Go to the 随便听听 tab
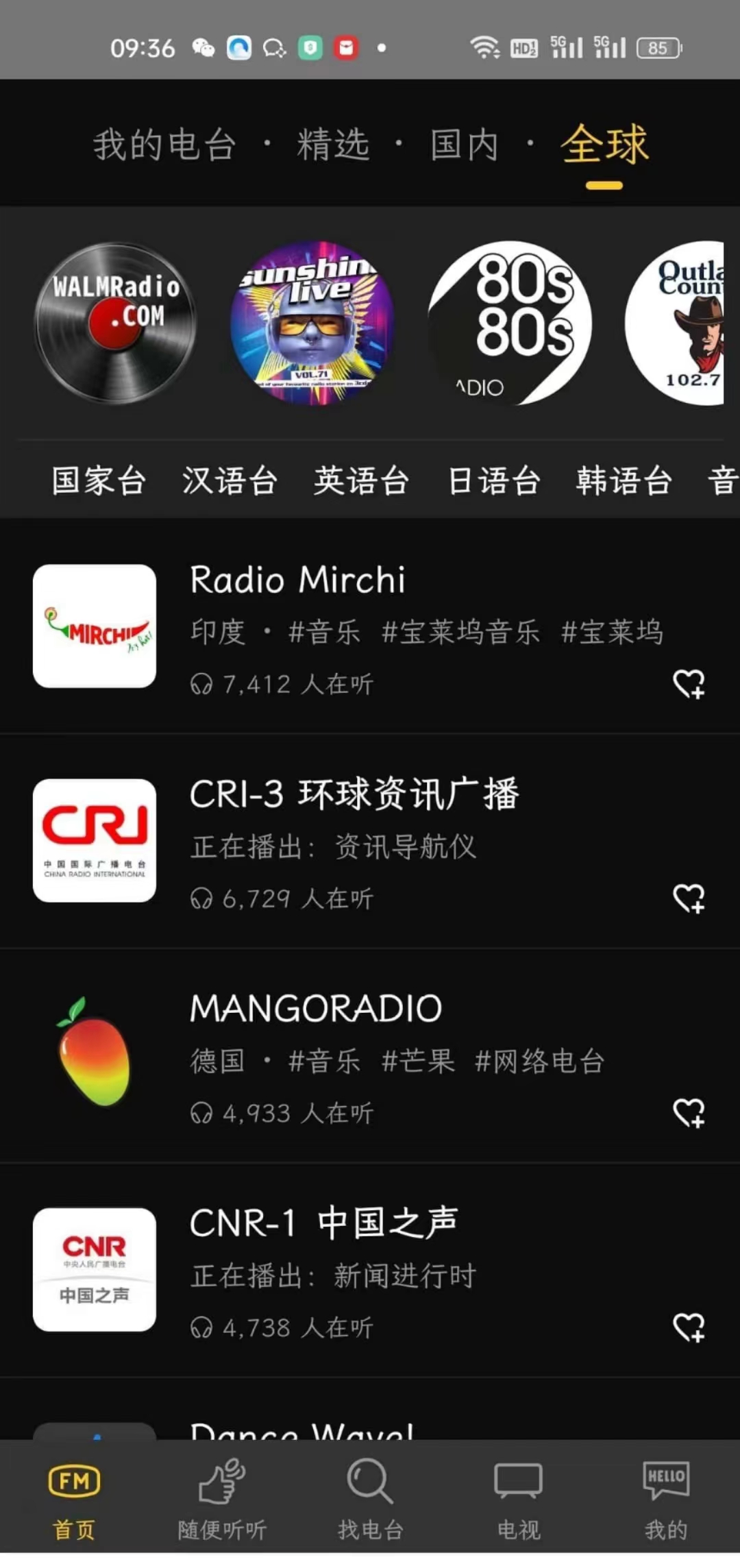Viewport: 740px width, 1568px height. click(x=222, y=1499)
